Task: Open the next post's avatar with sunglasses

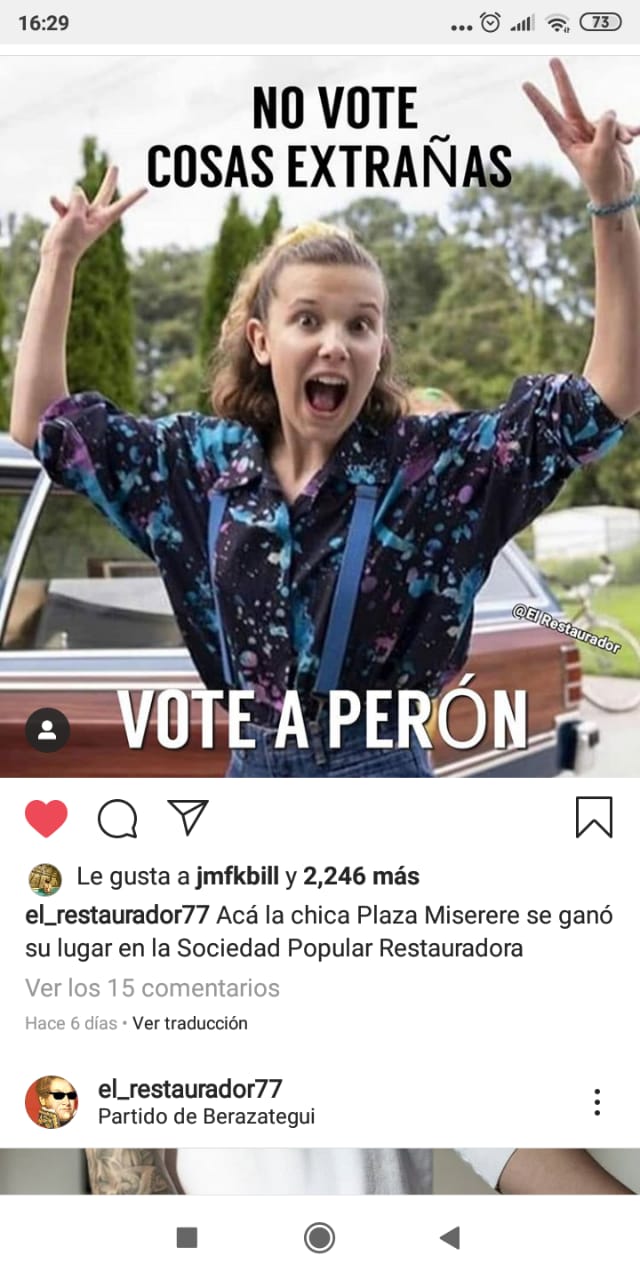Action: pyautogui.click(x=51, y=1102)
